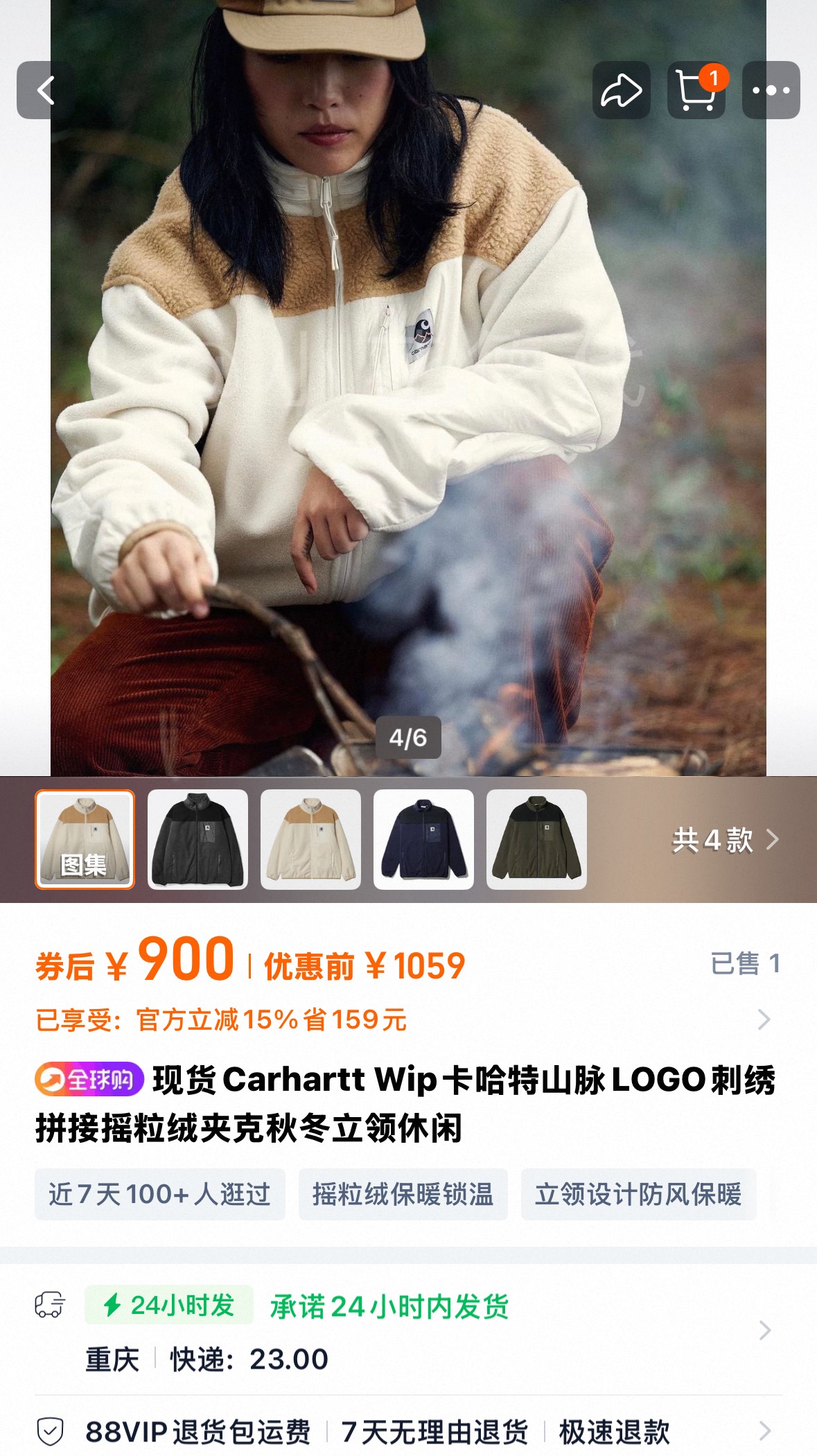This screenshot has height=1456, width=817.
Task: Open the three-dot overflow menu
Action: click(771, 90)
